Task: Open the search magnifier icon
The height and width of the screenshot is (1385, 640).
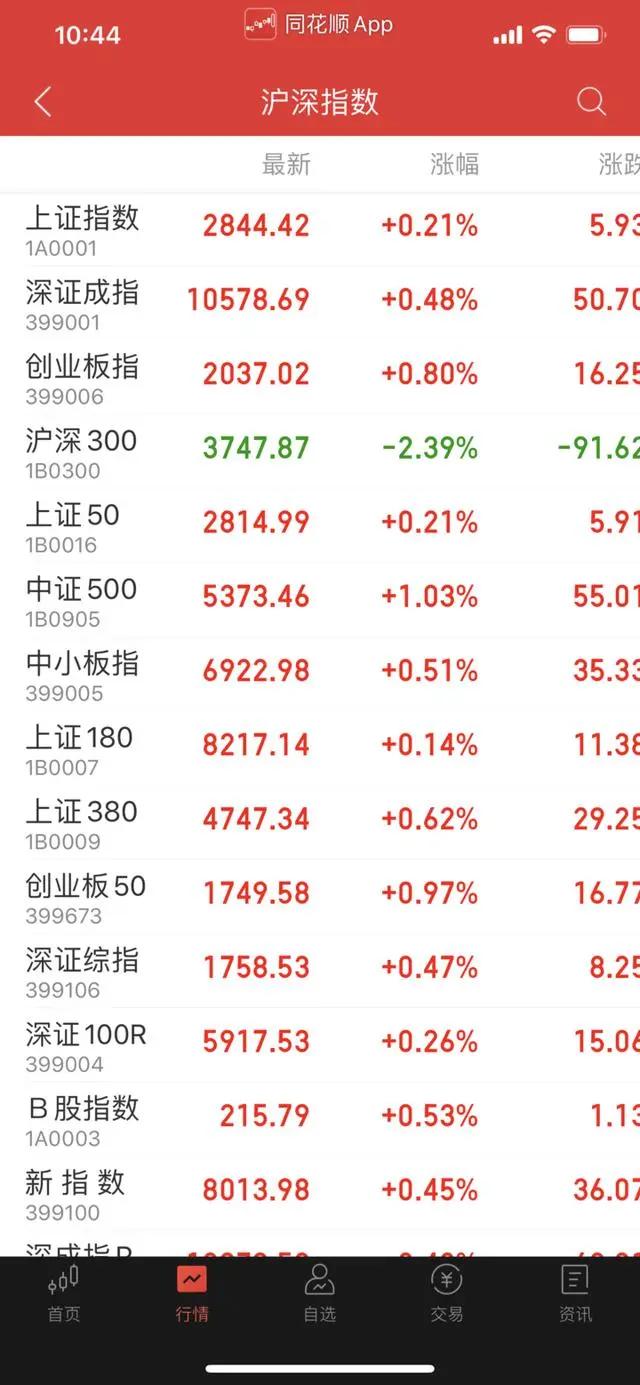Action: [591, 101]
